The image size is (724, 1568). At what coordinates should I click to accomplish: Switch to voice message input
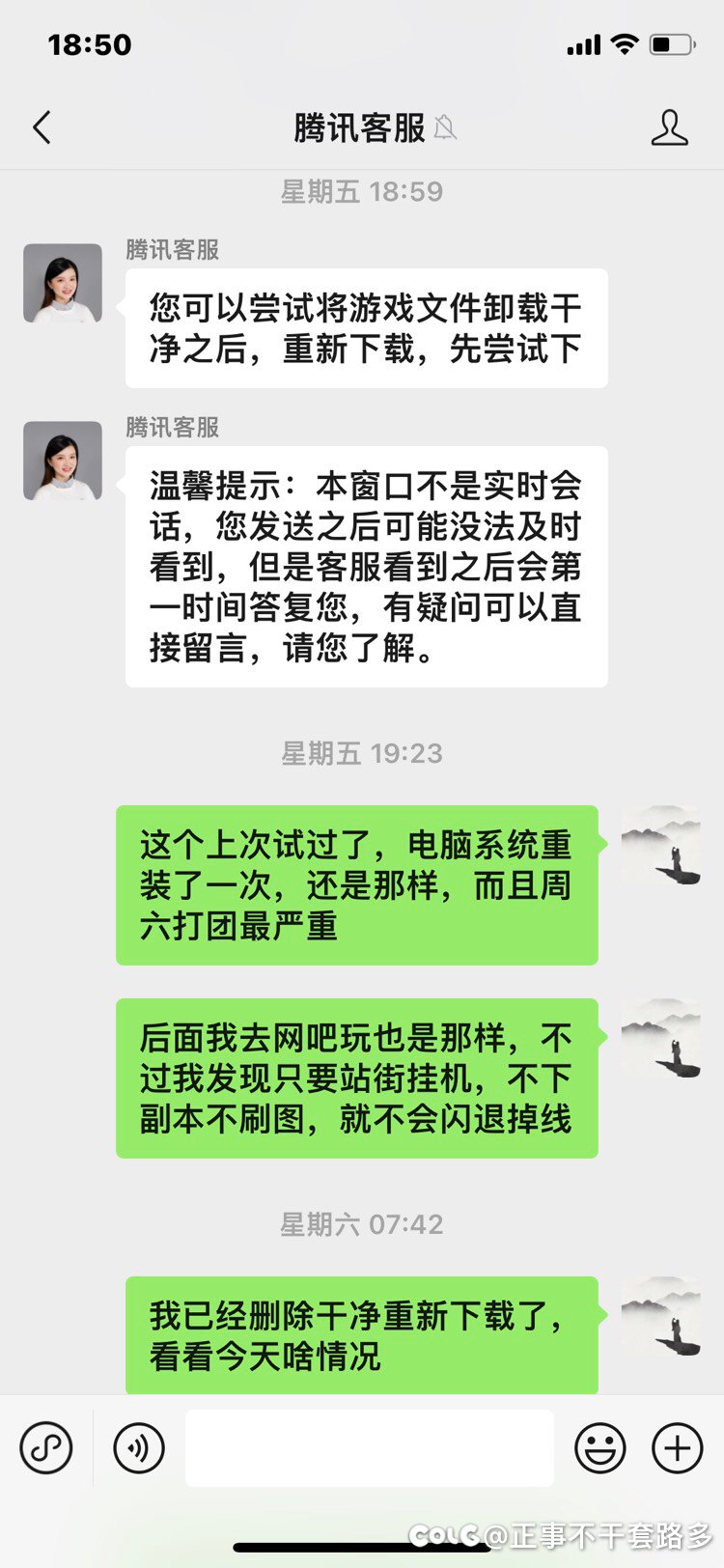tap(139, 1448)
